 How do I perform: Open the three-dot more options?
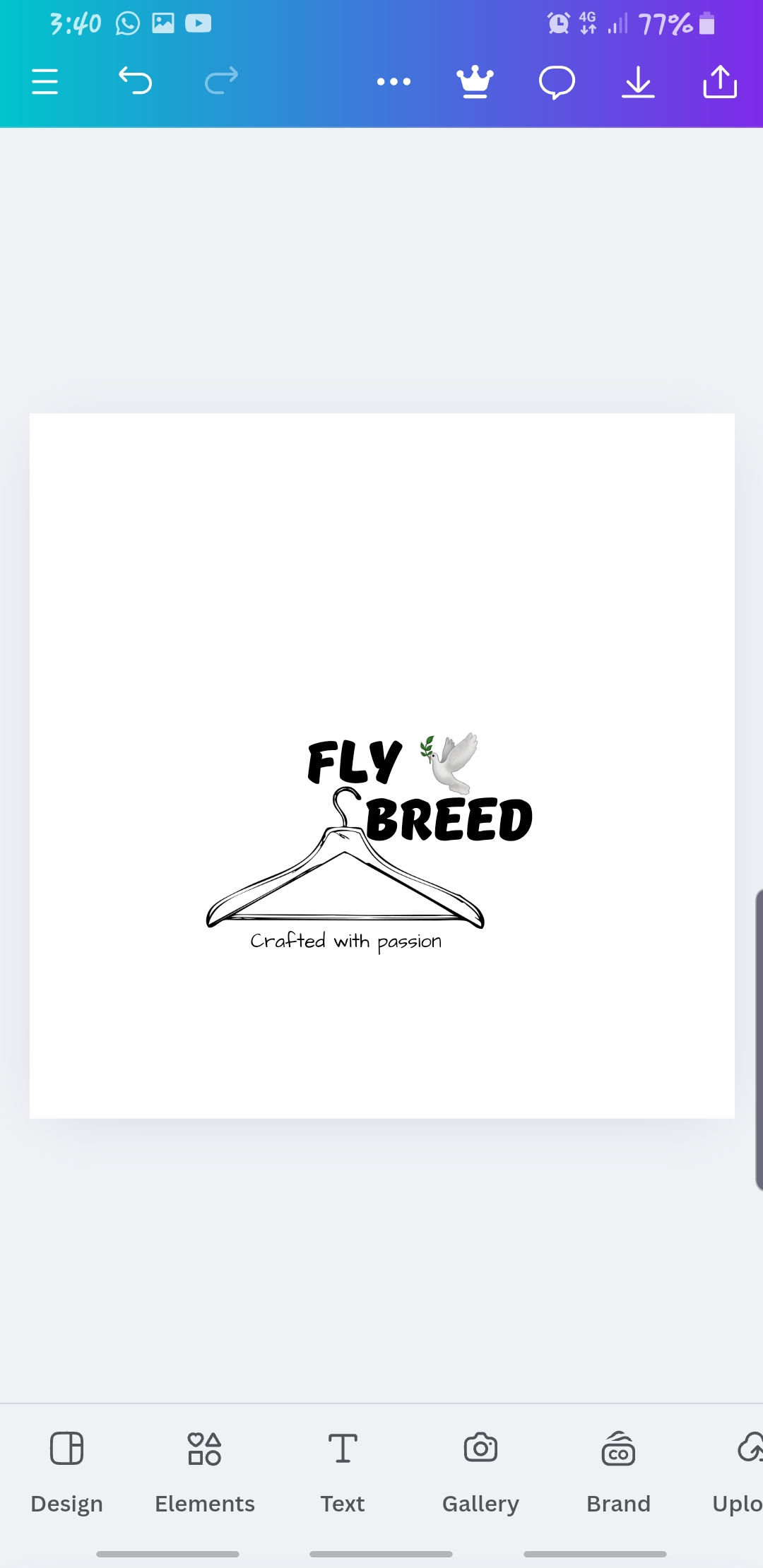pyautogui.click(x=394, y=82)
